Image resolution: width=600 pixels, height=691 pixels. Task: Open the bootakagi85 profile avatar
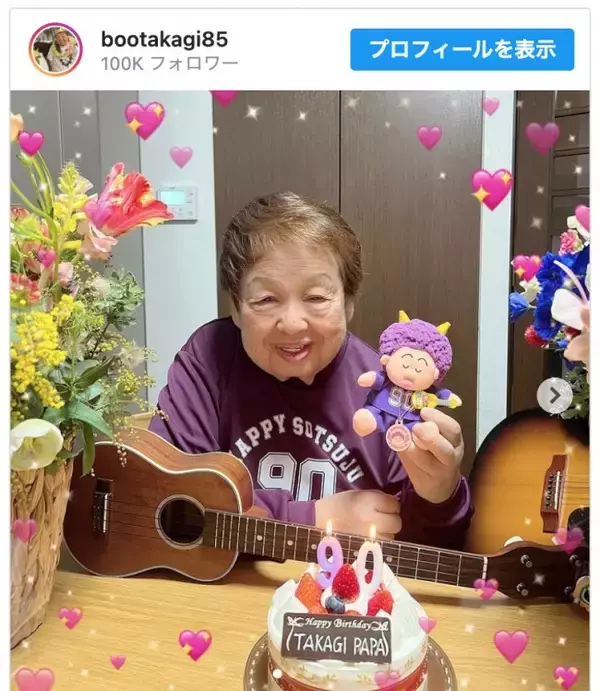(55, 49)
